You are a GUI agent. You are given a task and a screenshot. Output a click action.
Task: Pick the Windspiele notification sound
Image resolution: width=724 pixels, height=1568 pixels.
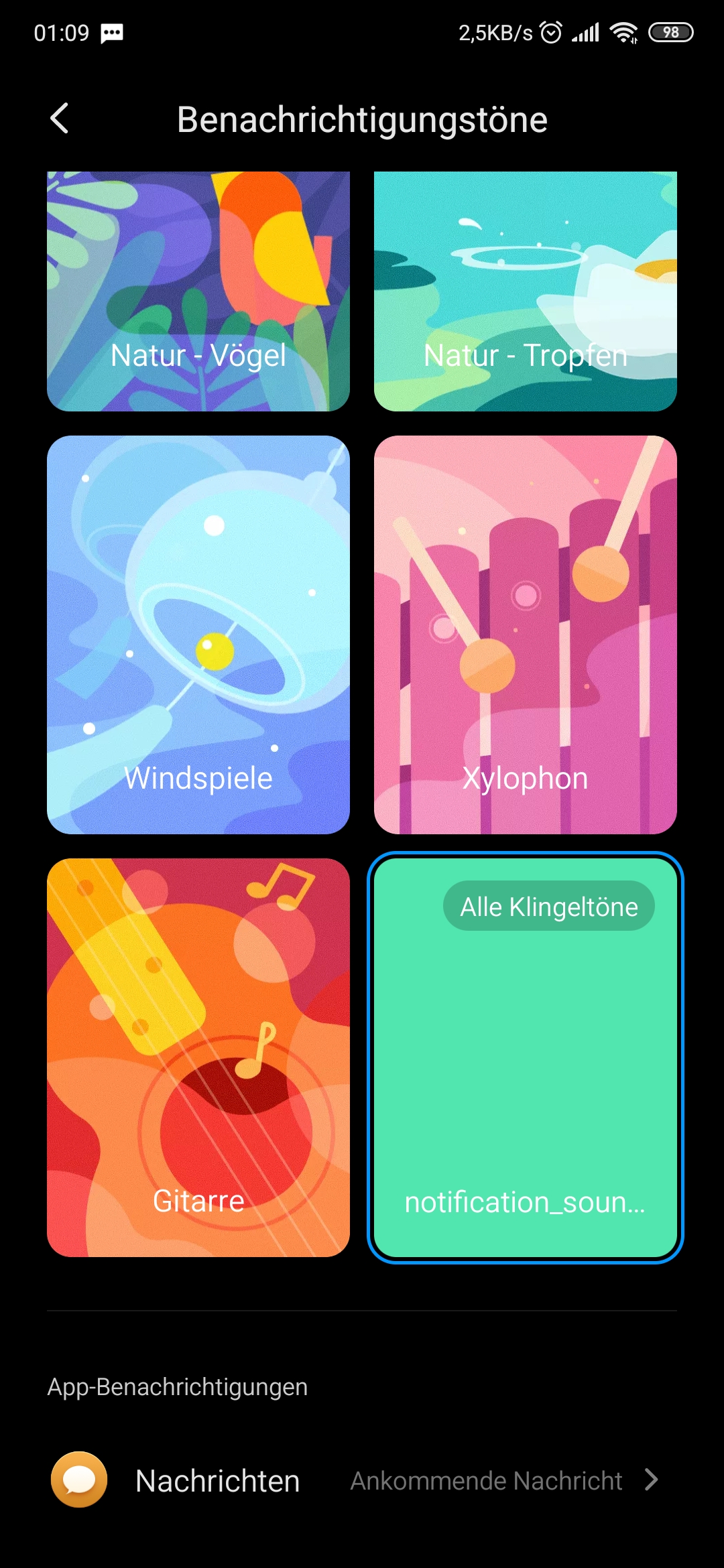198,635
